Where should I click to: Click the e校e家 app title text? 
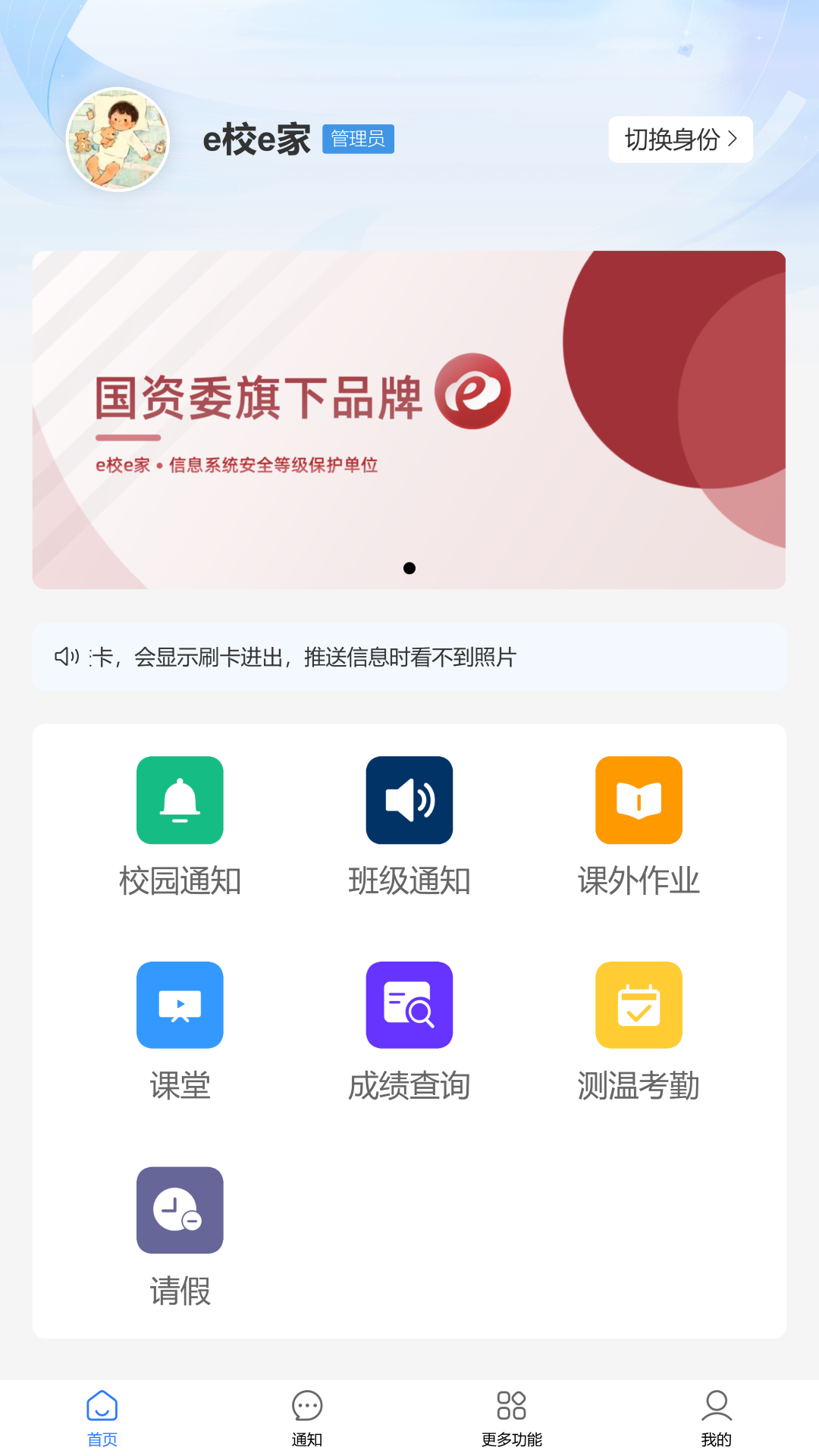tap(256, 139)
